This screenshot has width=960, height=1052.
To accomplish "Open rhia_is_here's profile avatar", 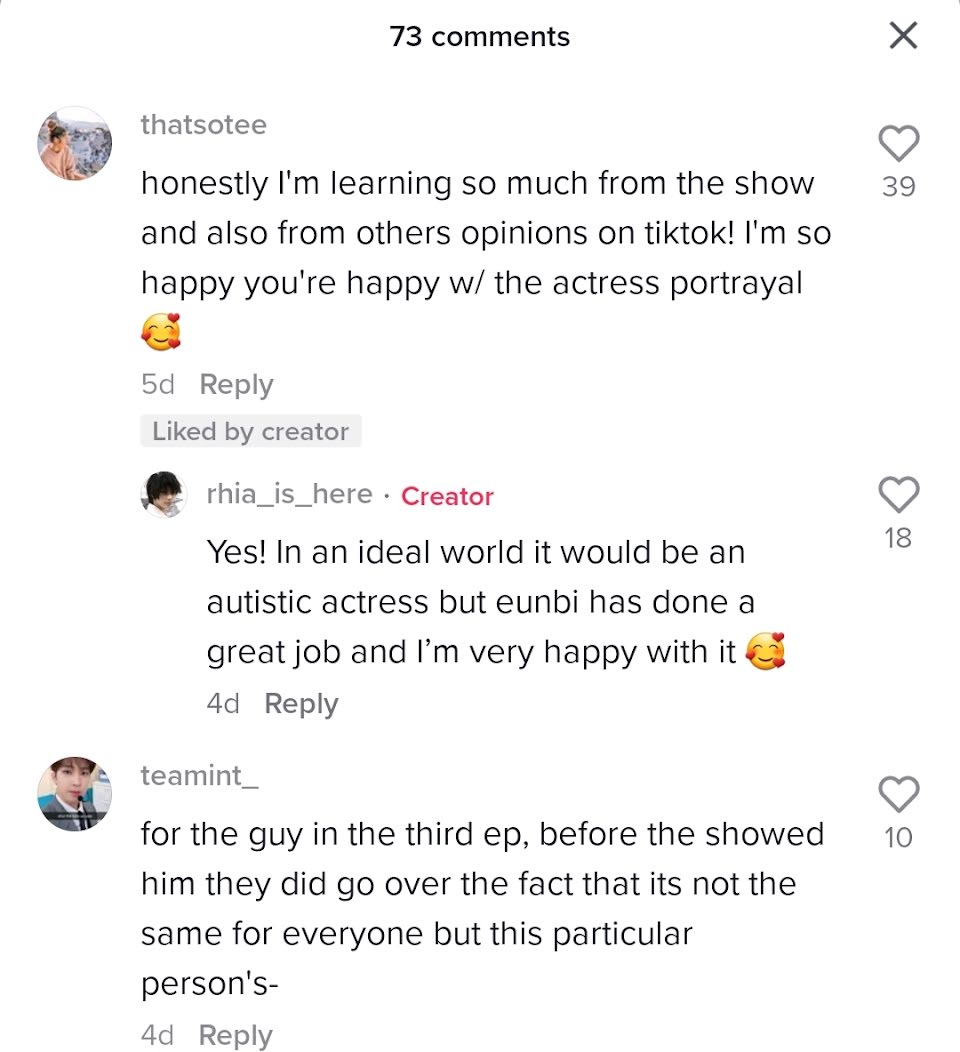I will (x=164, y=494).
